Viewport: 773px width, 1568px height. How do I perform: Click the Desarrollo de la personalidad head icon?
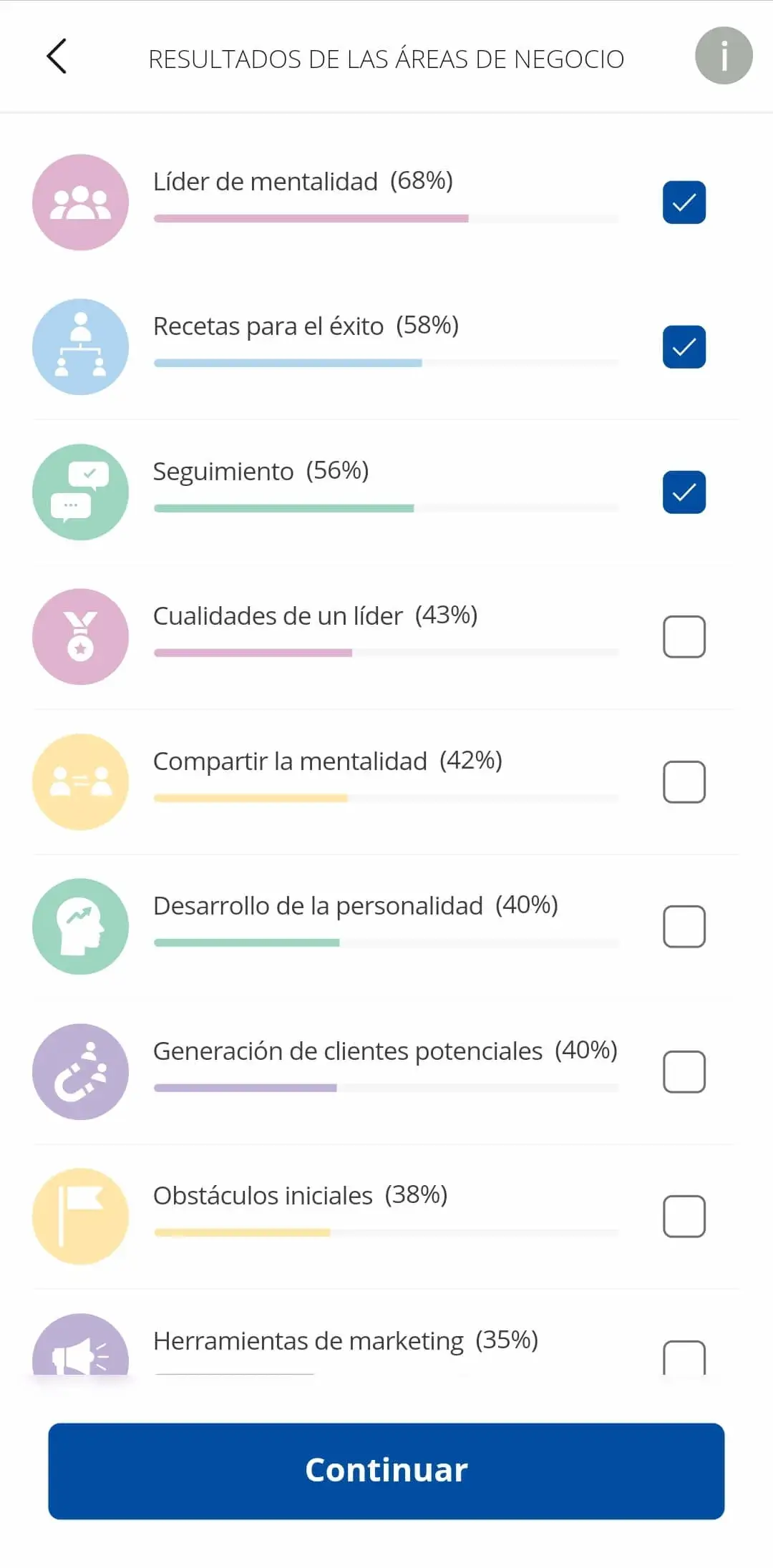(x=80, y=926)
